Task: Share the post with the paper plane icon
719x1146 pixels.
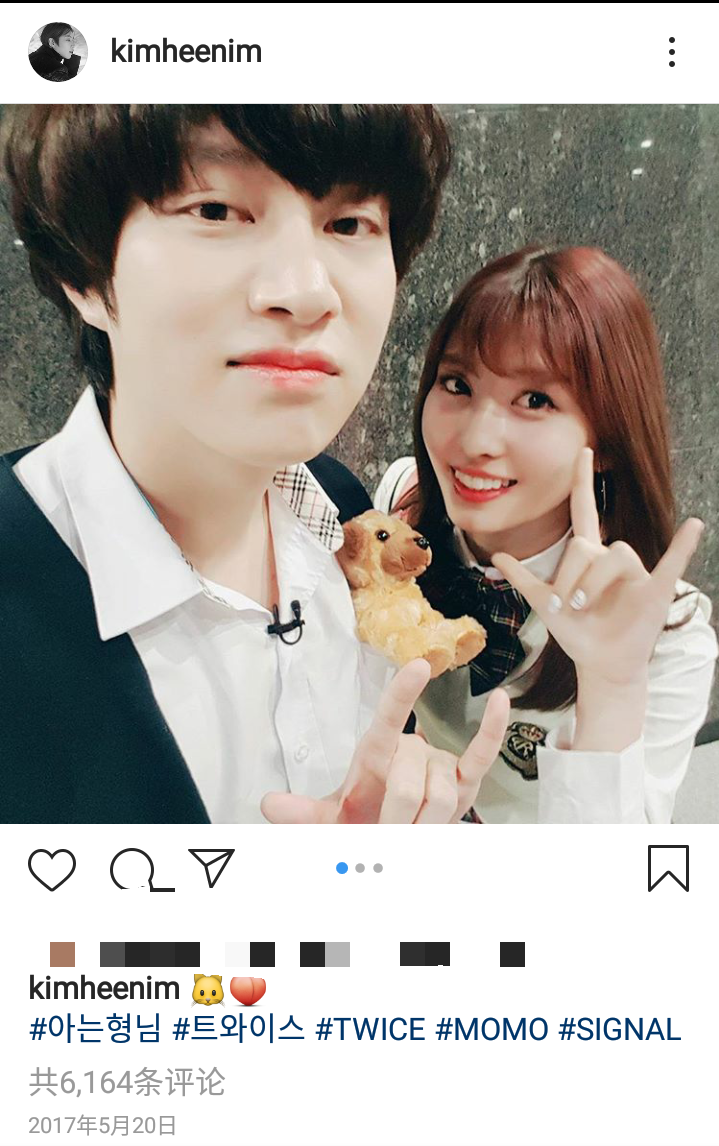Action: coord(211,868)
